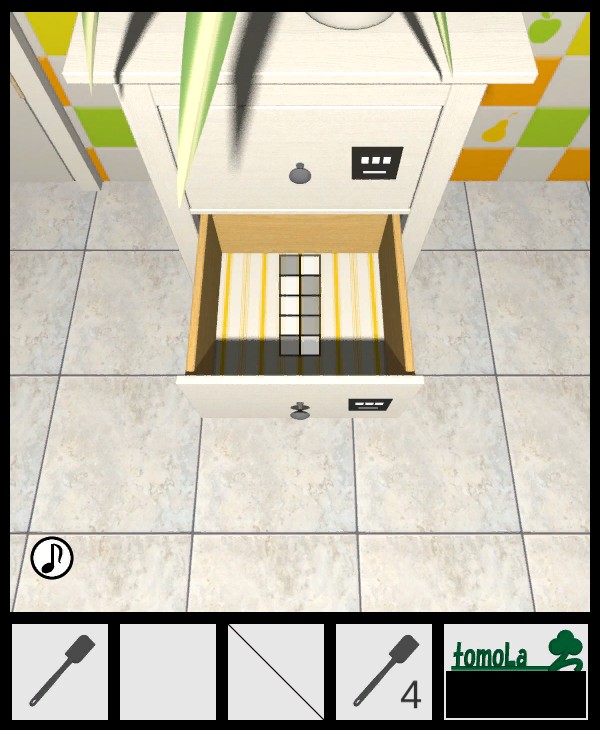
Task: Toggle the music note sound button
Action: [52, 558]
